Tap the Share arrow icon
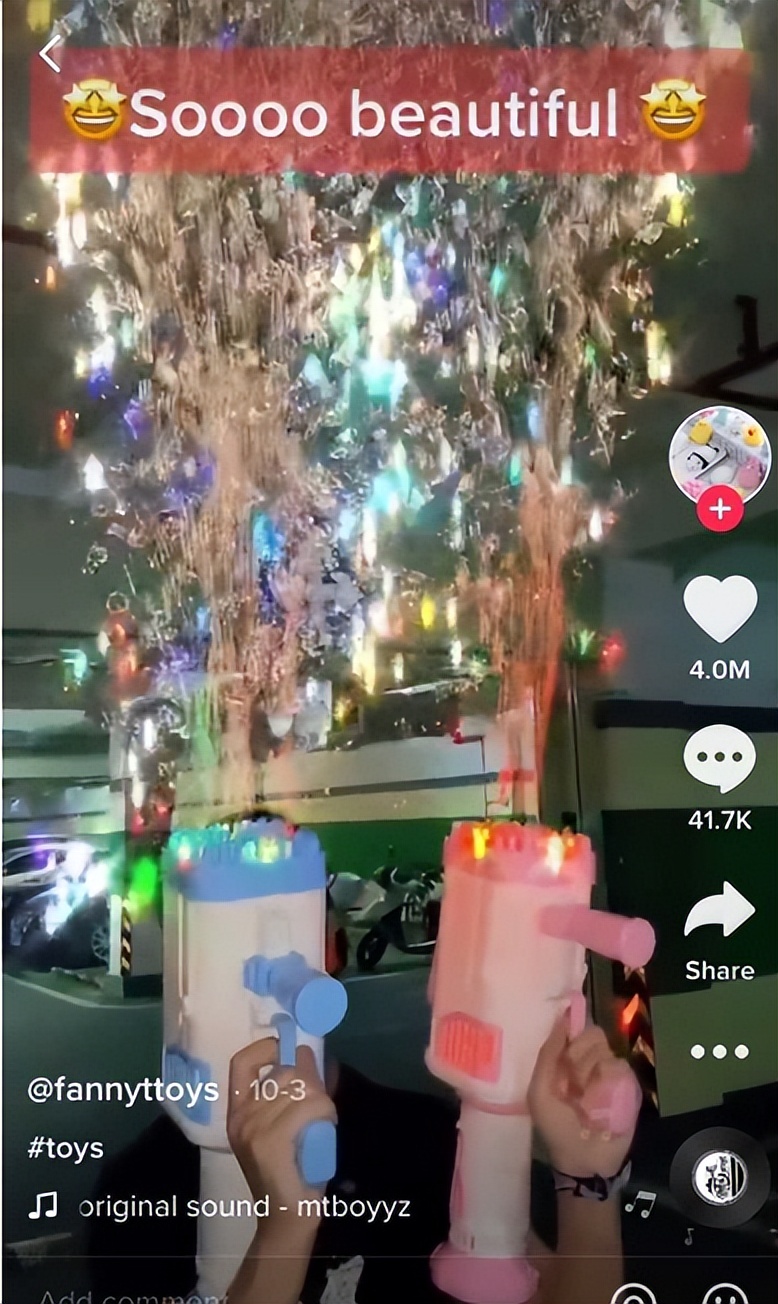Viewport: 778px width, 1304px height. pos(717,911)
